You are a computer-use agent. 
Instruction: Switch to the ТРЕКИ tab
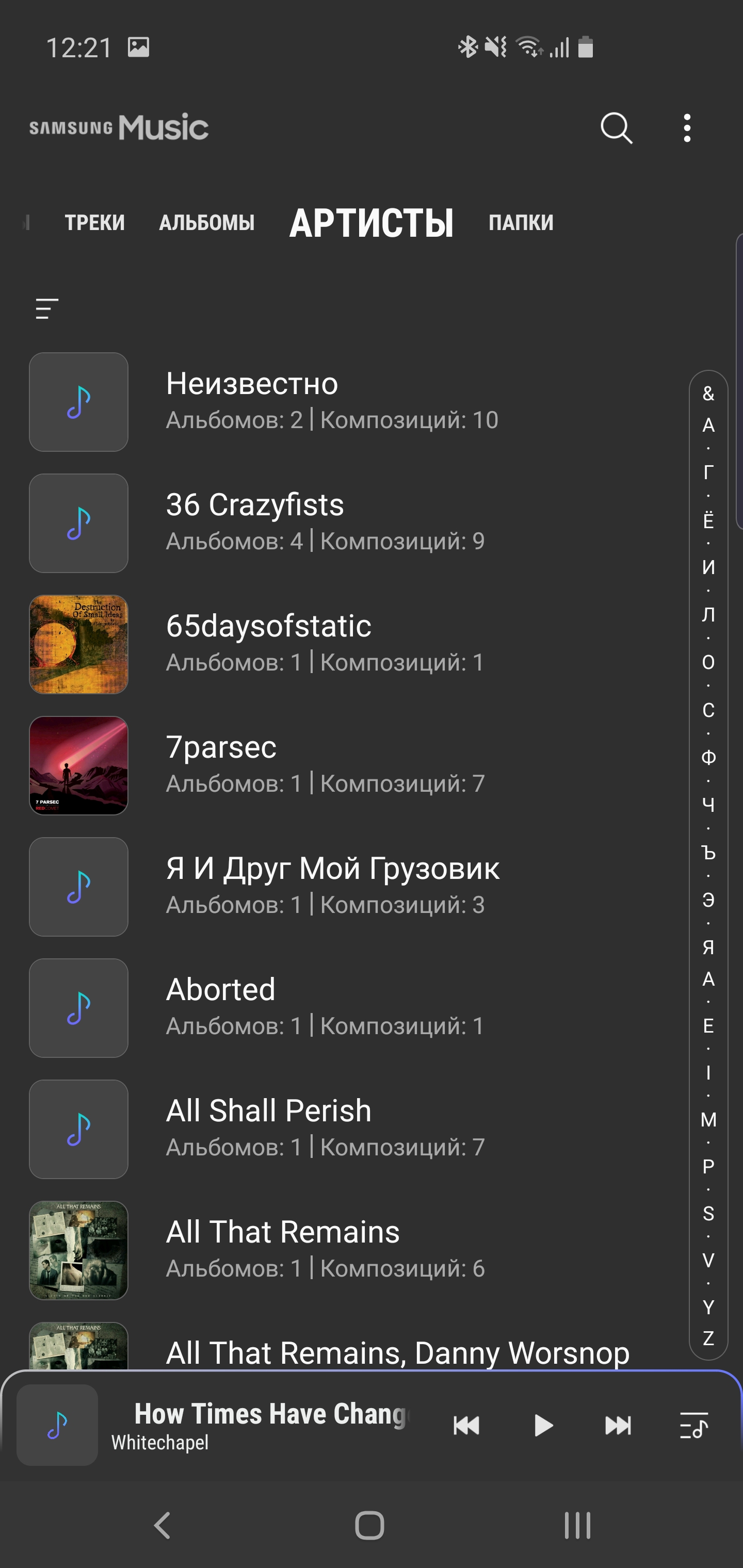[95, 223]
